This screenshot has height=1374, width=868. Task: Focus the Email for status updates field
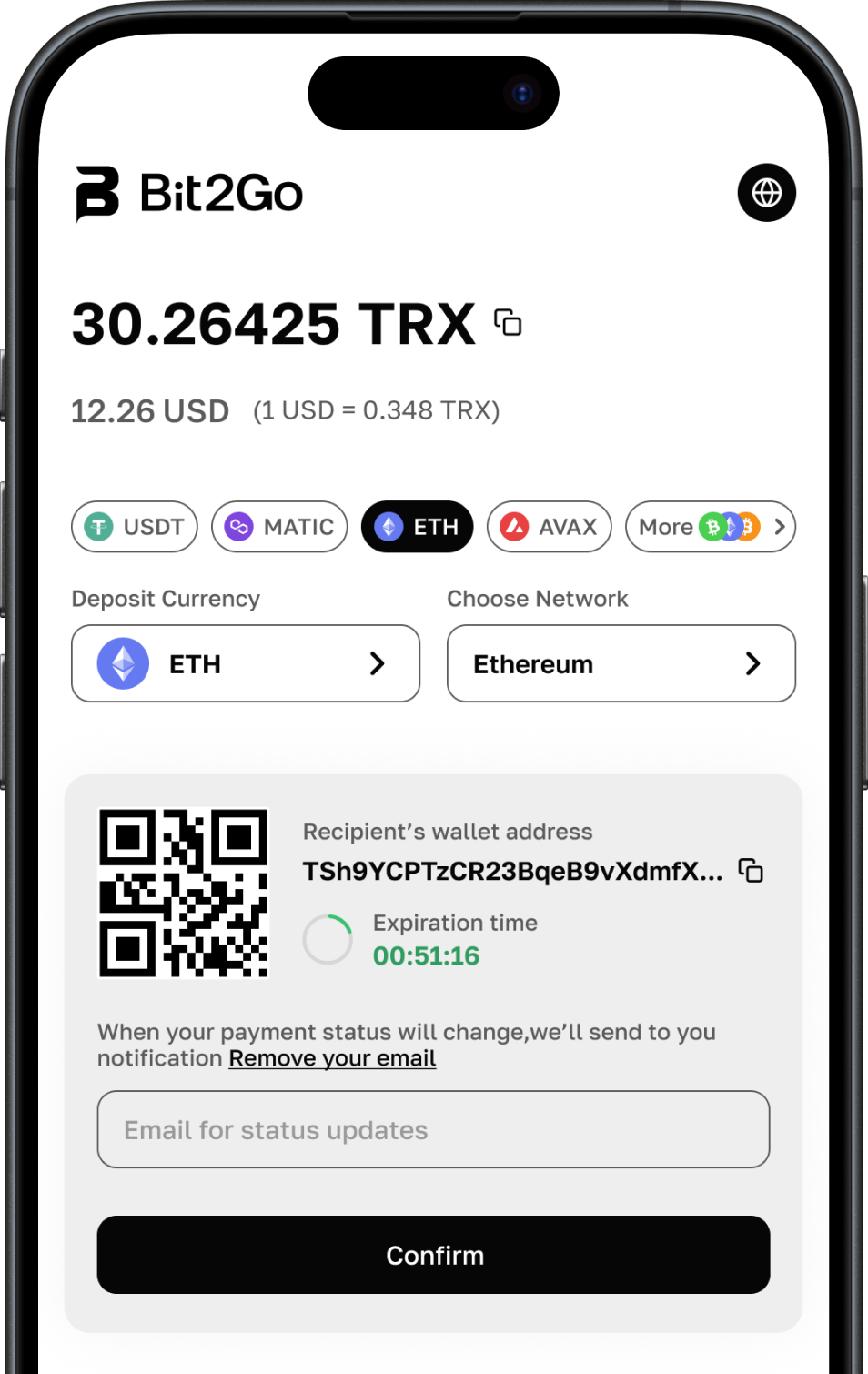pyautogui.click(x=433, y=1129)
